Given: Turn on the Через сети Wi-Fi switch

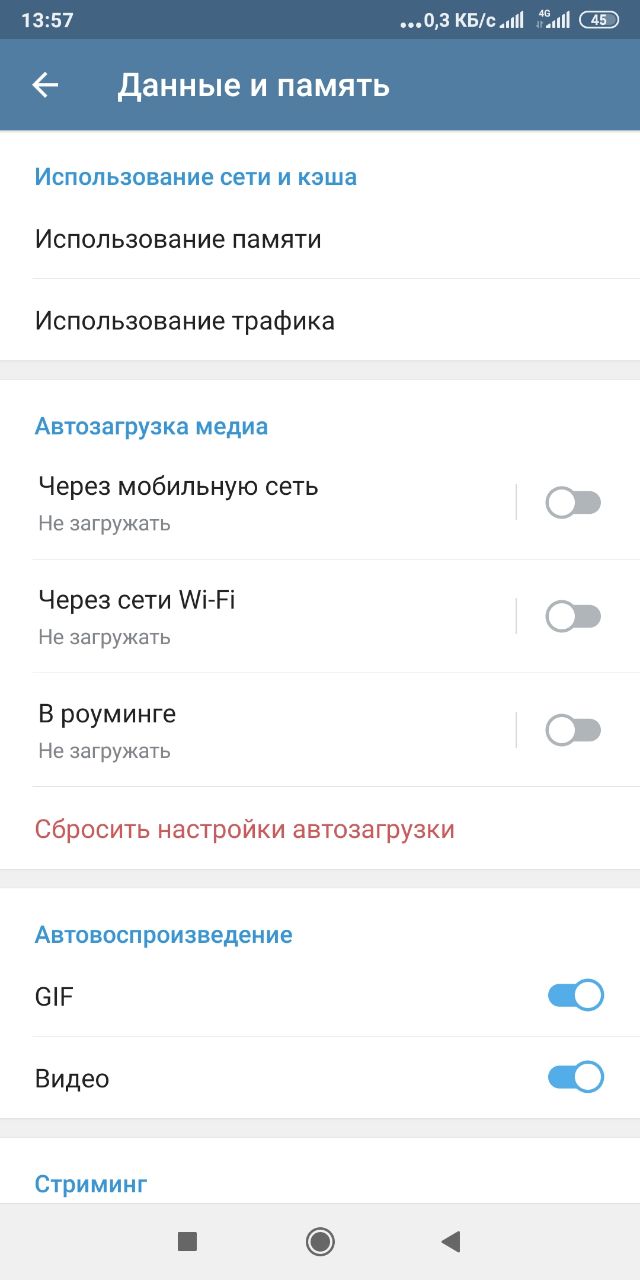Looking at the screenshot, I should (x=573, y=617).
